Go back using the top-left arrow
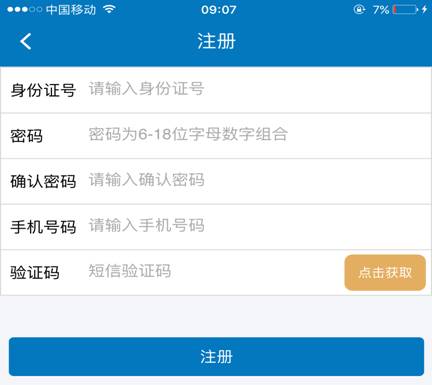 [x=26, y=42]
